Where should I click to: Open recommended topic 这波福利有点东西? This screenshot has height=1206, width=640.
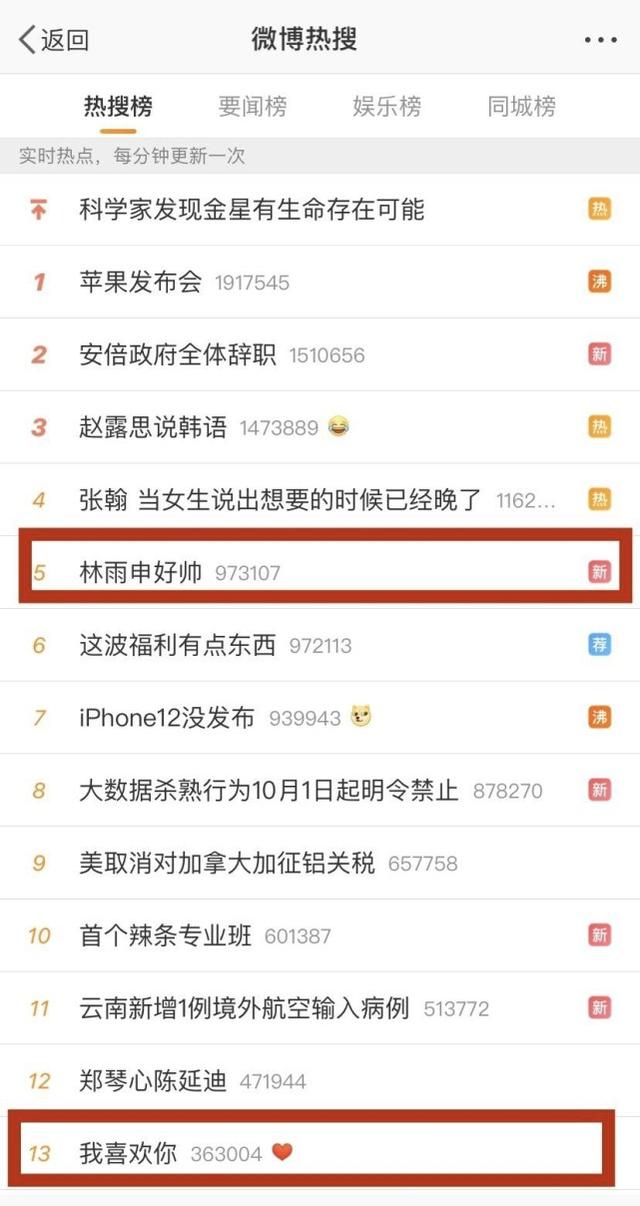click(178, 646)
